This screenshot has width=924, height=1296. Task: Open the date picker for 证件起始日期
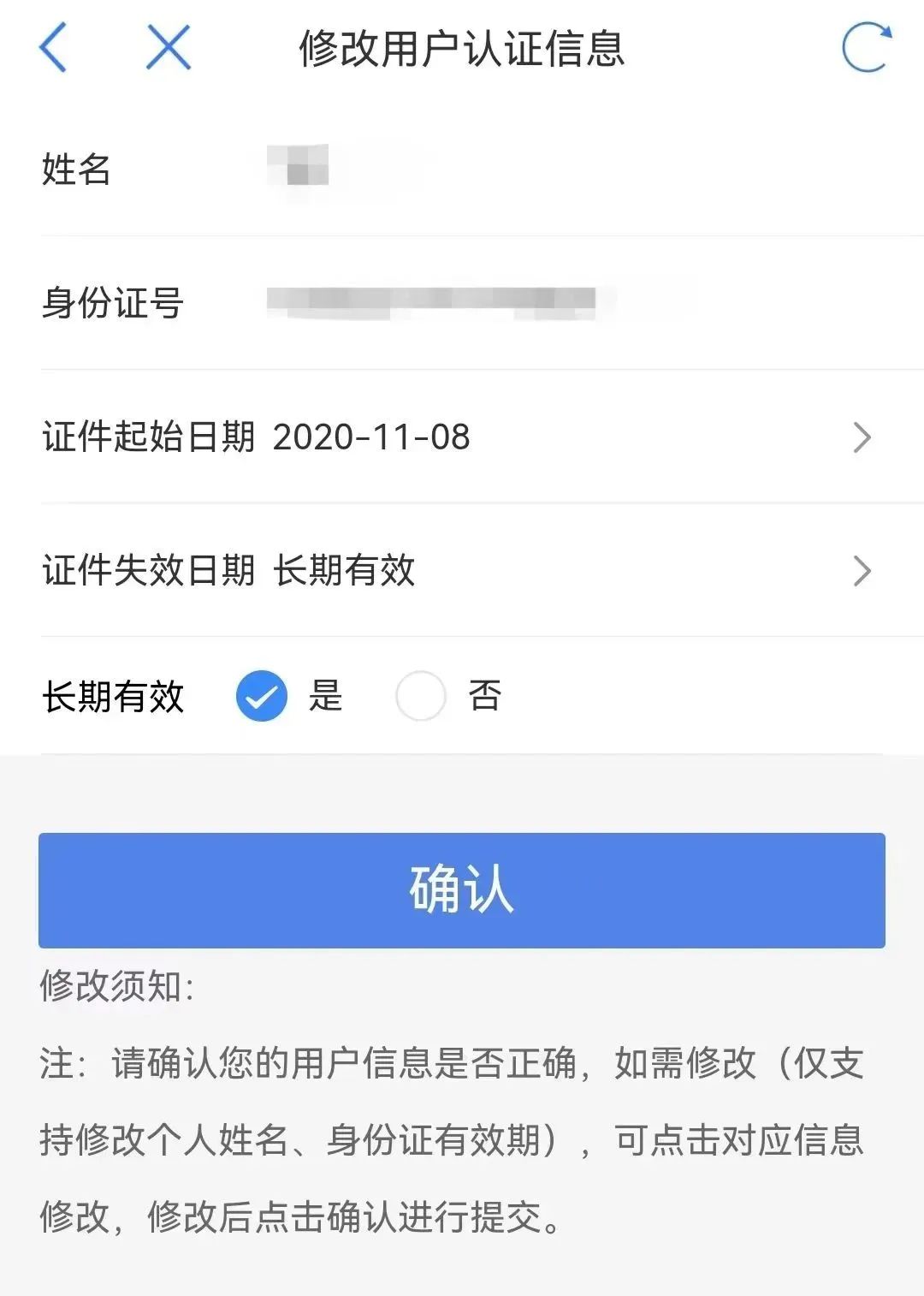[462, 438]
